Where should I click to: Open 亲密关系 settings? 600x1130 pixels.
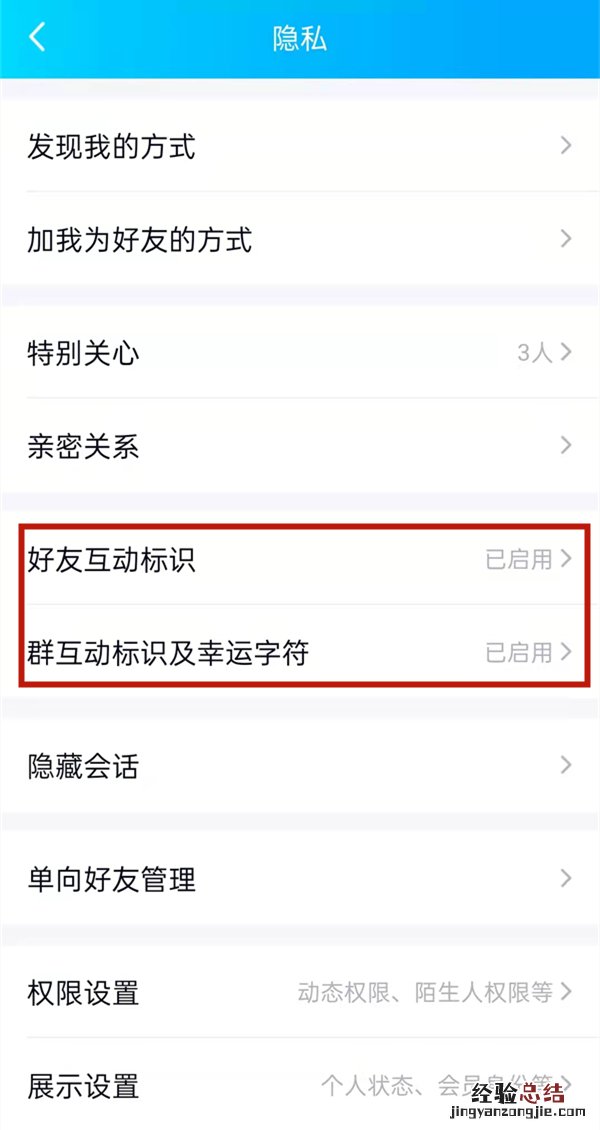point(300,446)
